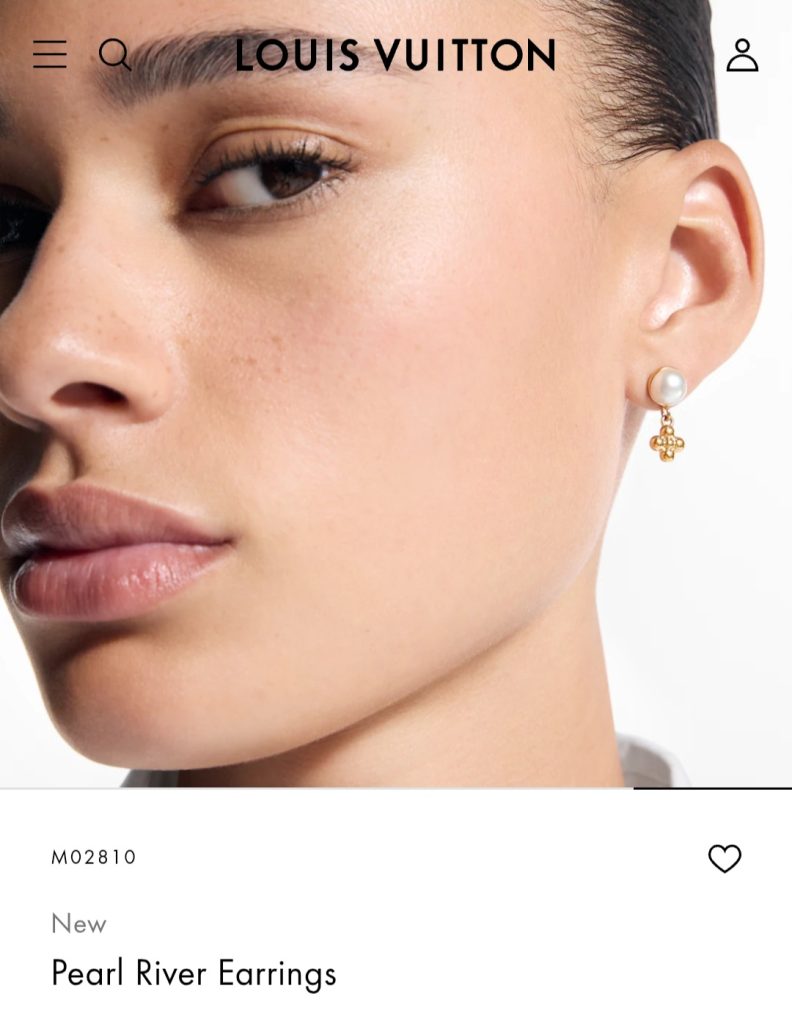
Task: Add Pearl River Earrings to wishlist
Action: coord(724,858)
